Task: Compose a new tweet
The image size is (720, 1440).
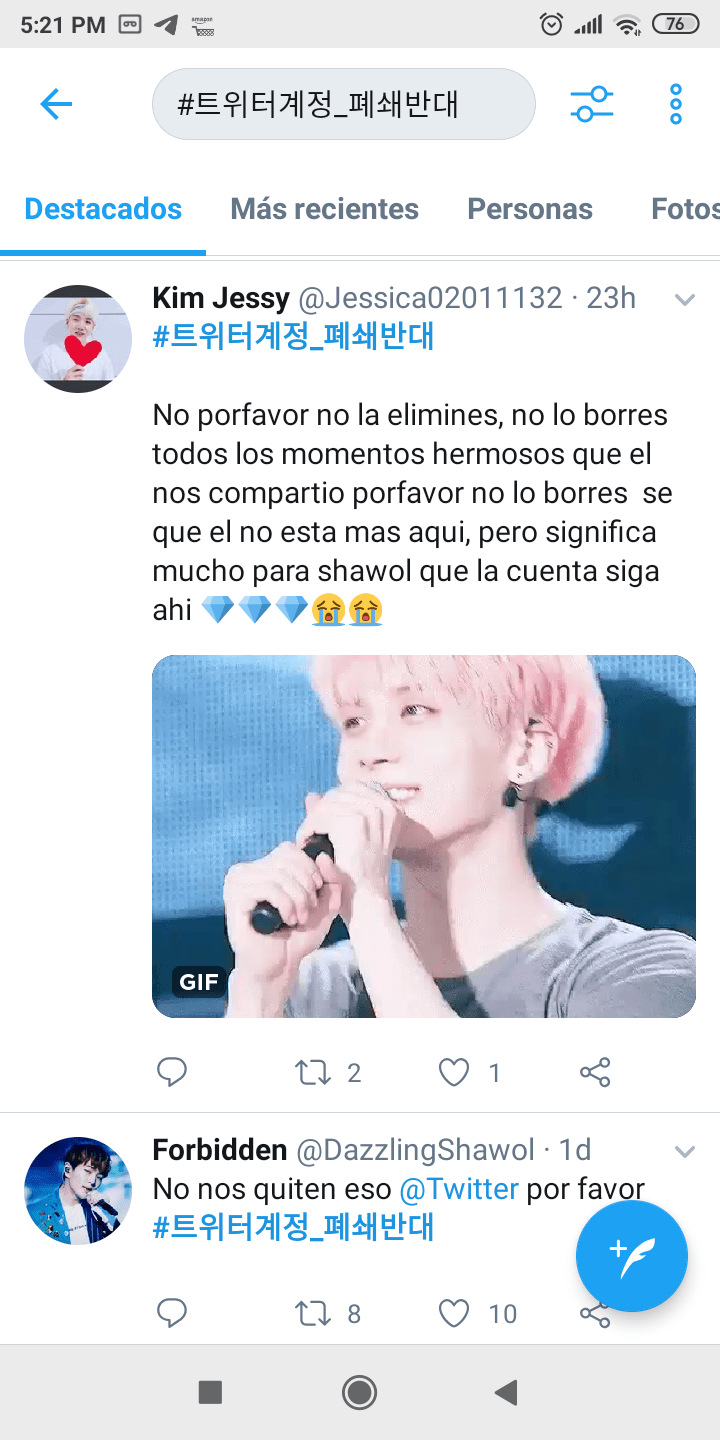Action: point(631,1255)
